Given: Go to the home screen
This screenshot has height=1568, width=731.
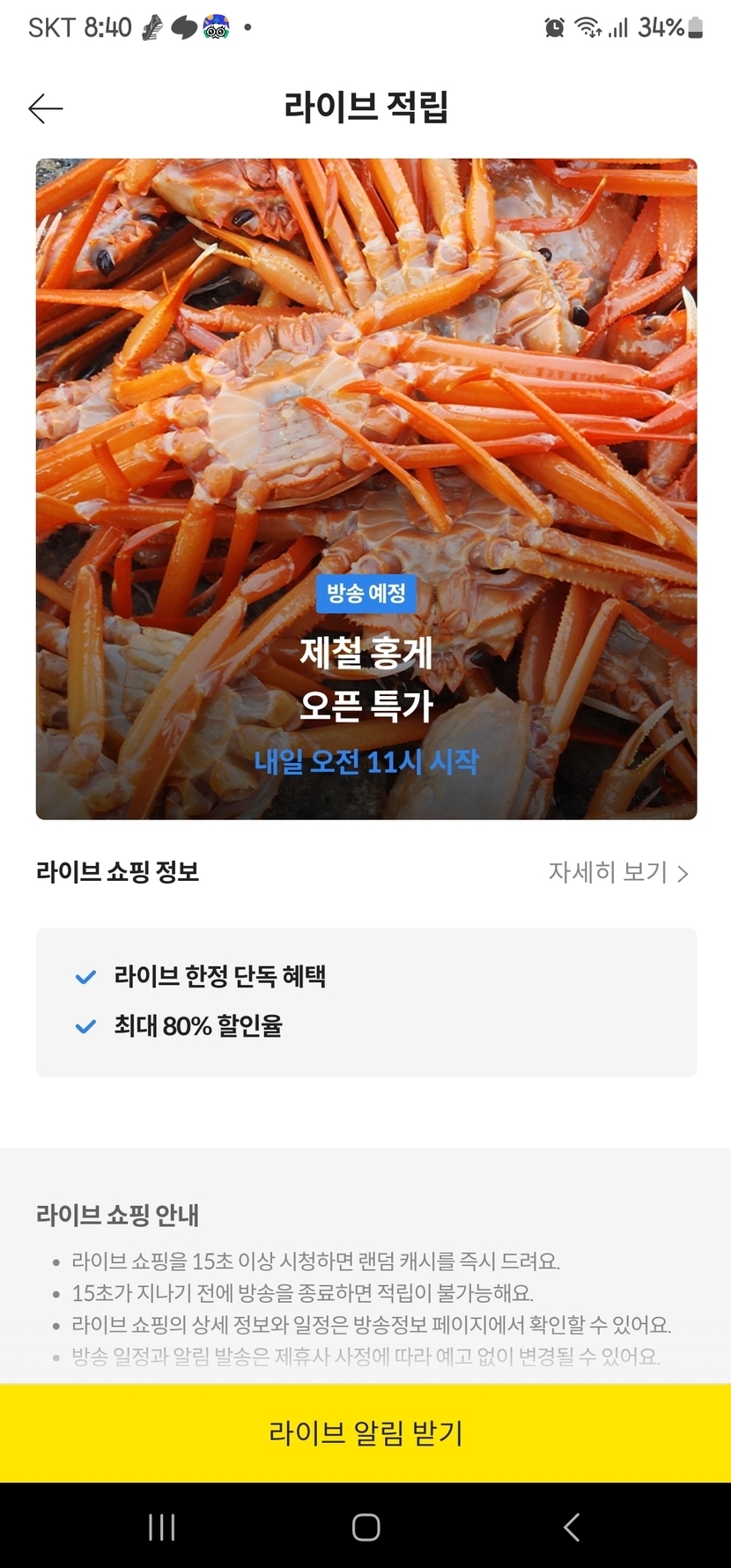Looking at the screenshot, I should (365, 1527).
